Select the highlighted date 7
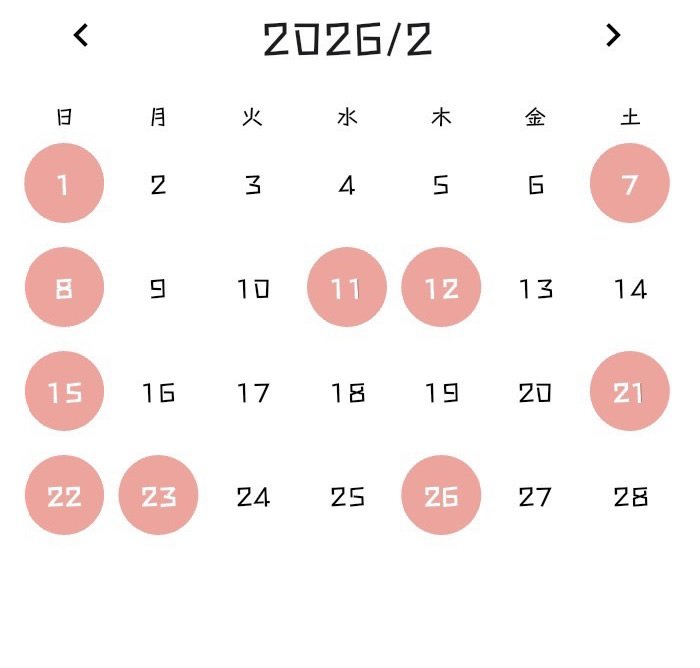The width and height of the screenshot is (700, 668). 629,184
